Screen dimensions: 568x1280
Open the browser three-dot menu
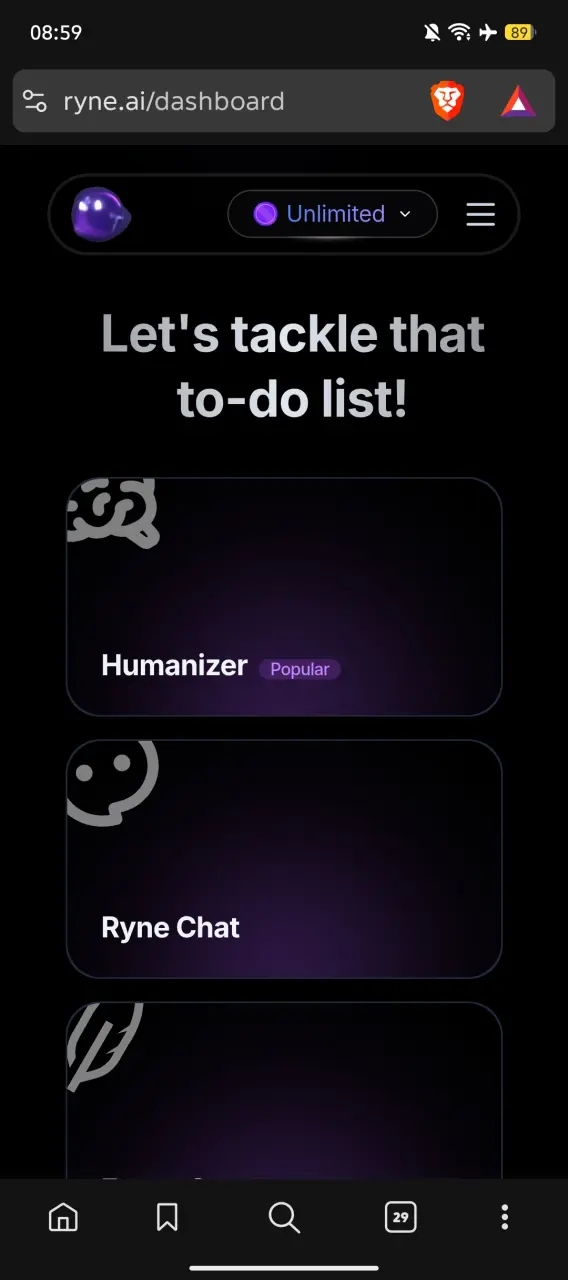504,1217
